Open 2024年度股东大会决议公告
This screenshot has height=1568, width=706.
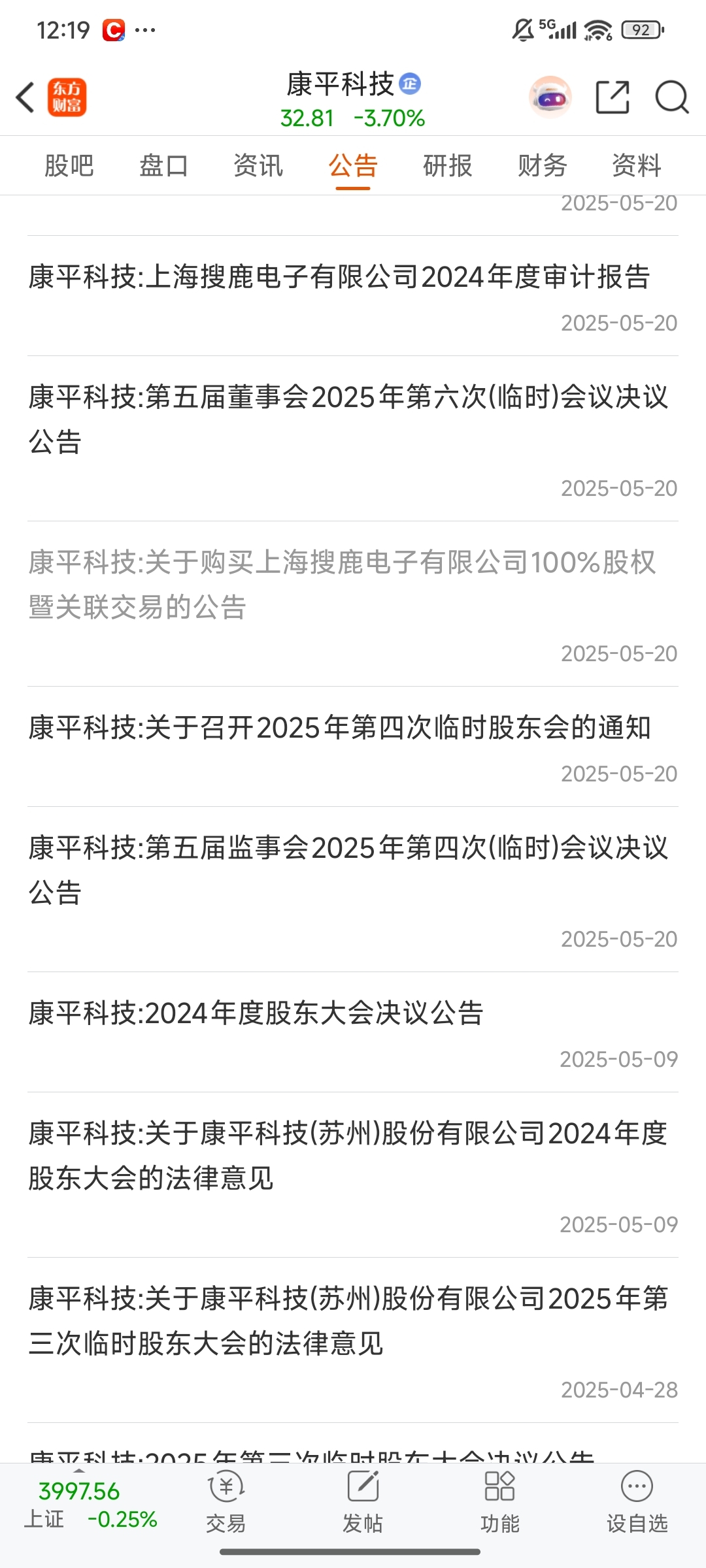(256, 1013)
